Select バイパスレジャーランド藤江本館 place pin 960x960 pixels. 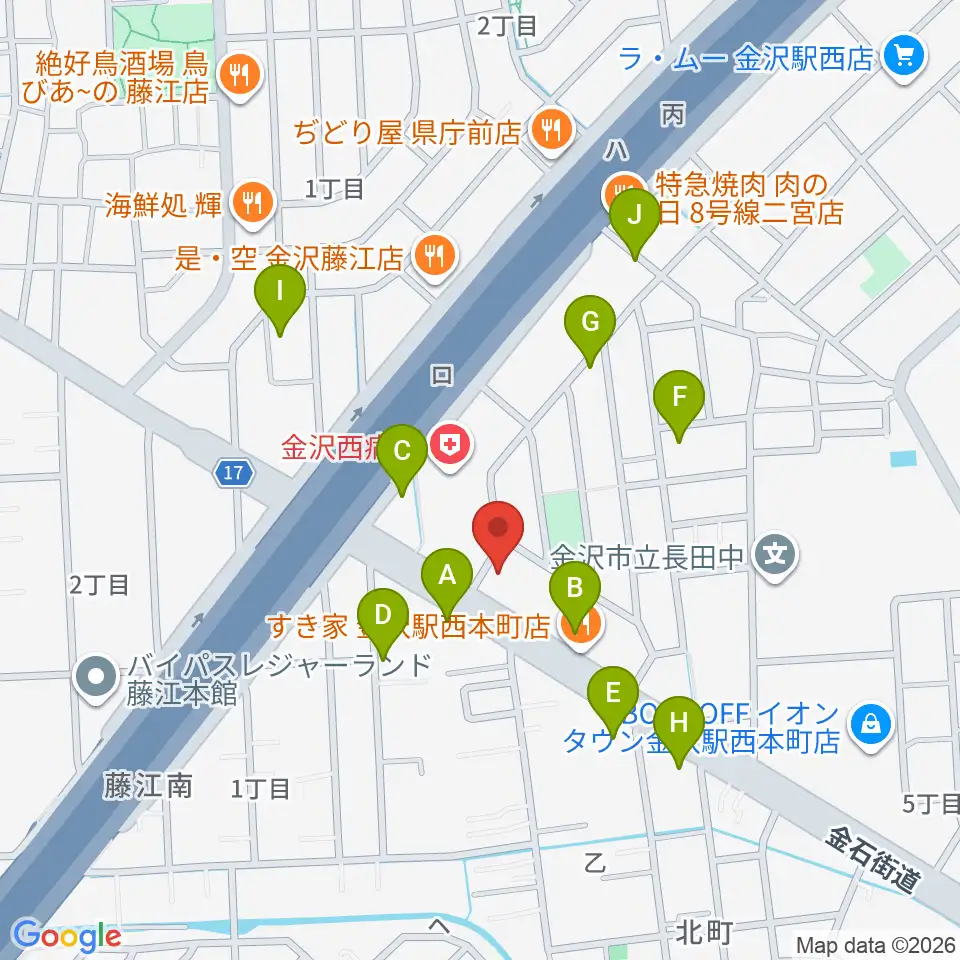96,678
